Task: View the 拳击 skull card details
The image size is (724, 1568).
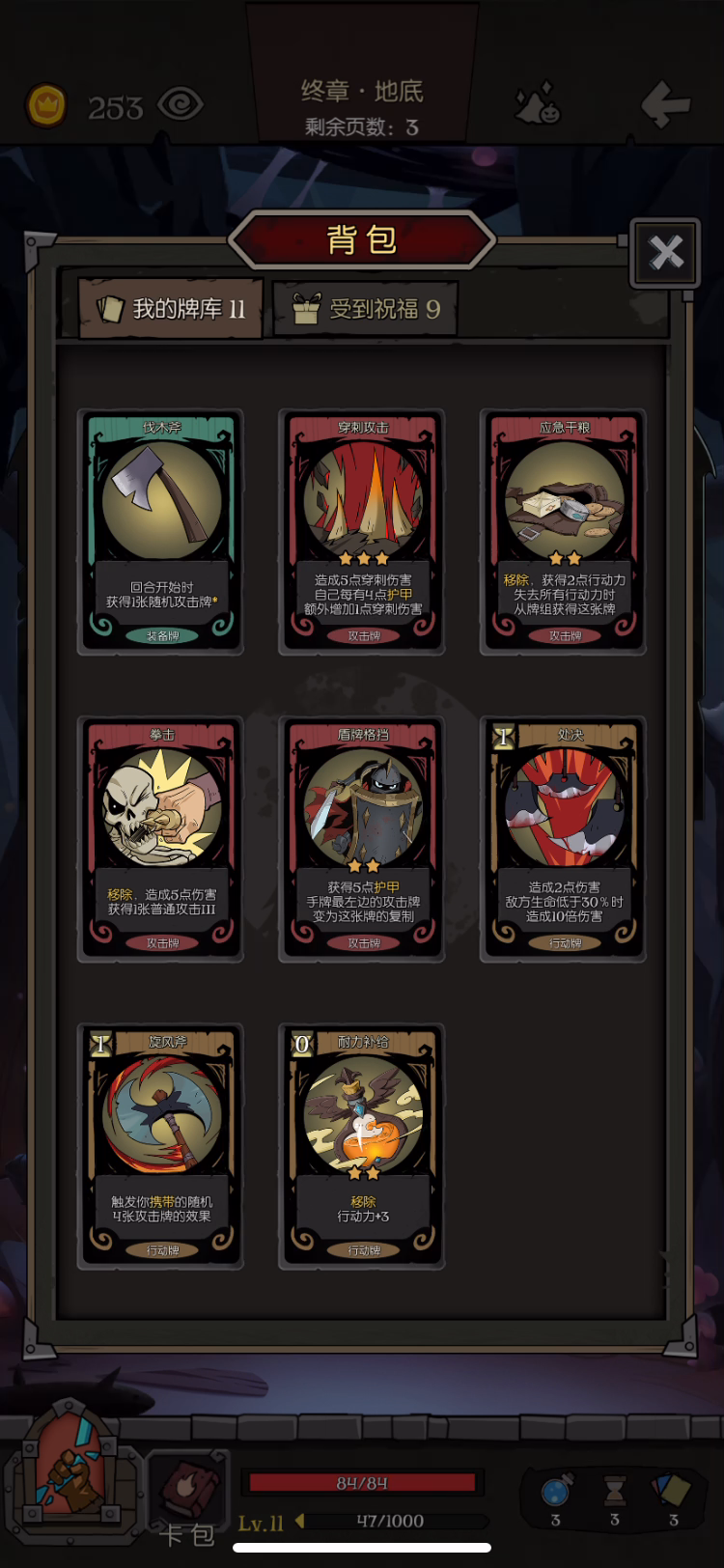Action: click(161, 838)
